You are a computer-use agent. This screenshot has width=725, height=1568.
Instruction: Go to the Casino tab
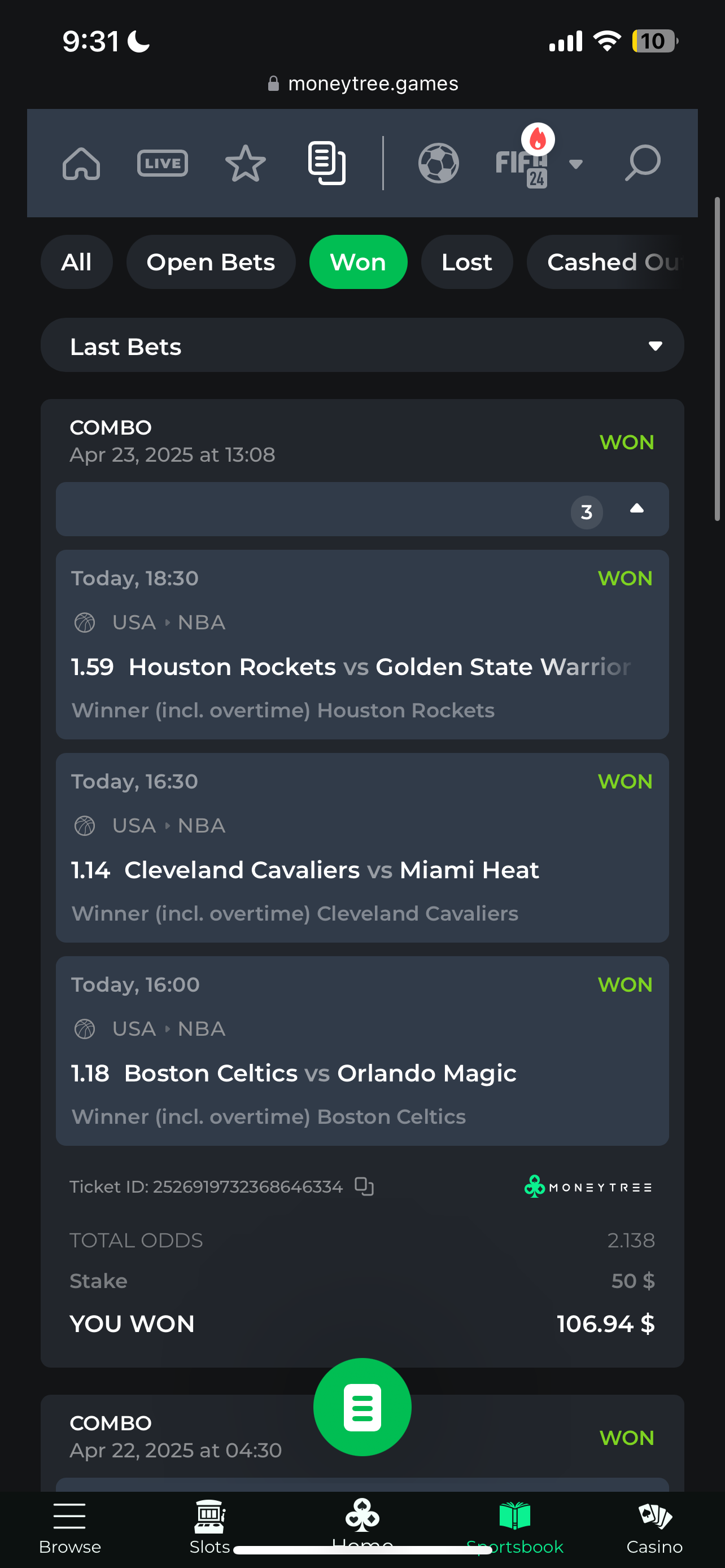[x=654, y=1526]
